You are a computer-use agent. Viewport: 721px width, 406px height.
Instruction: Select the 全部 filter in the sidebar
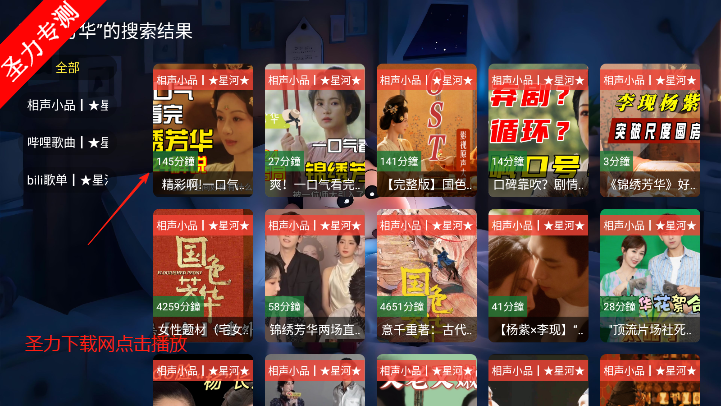tap(67, 68)
